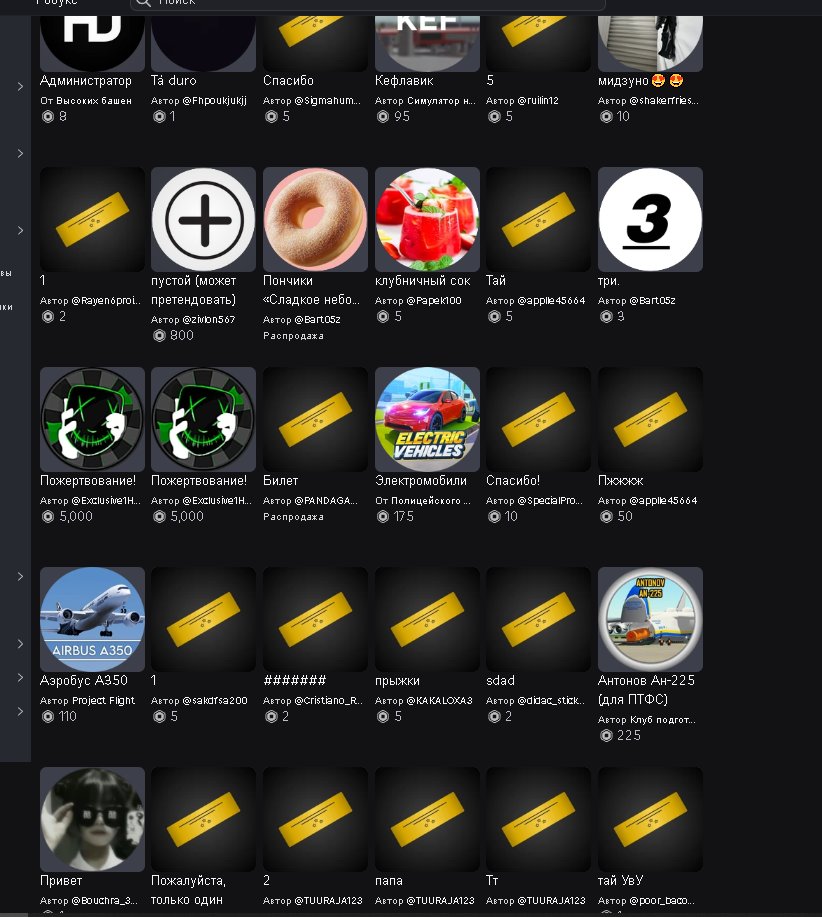Screen dimensions: 822x917
Task: Open the Пончики «Сладкое небо» item
Action: point(315,219)
